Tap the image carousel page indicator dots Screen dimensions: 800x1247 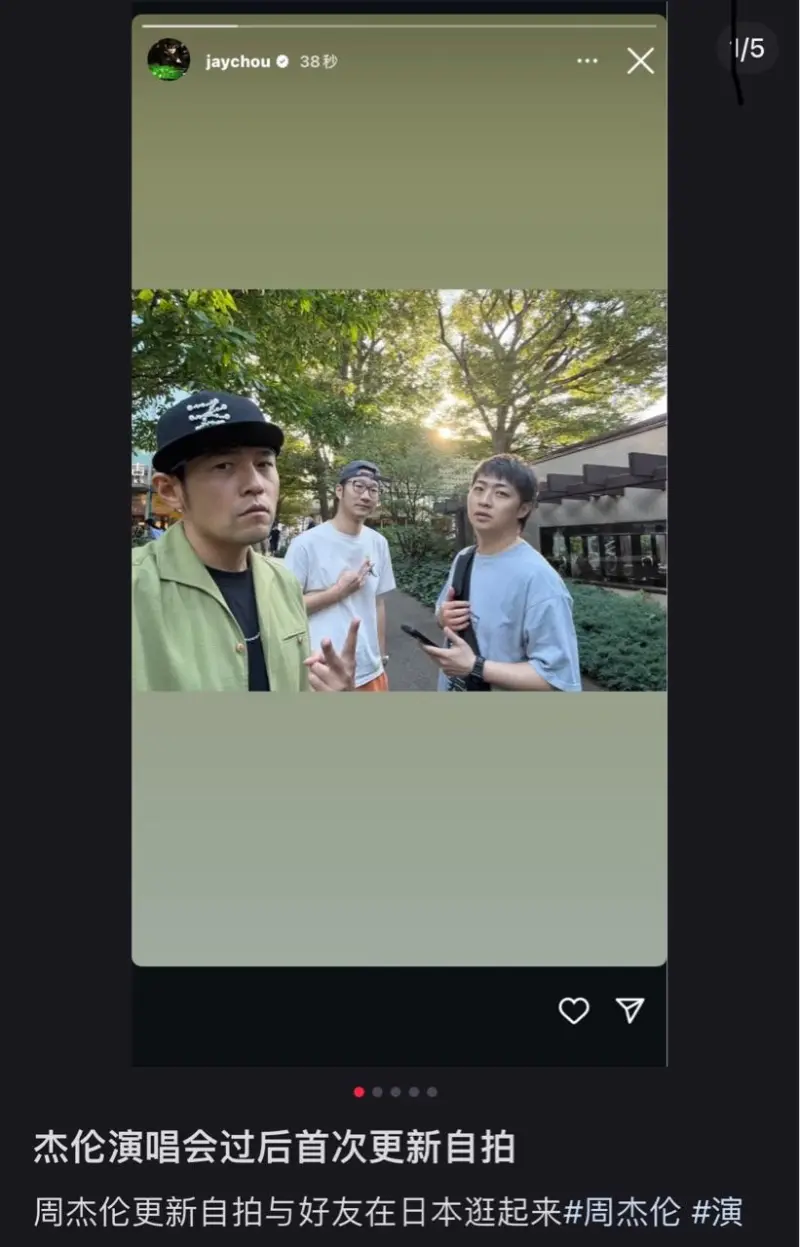395,1092
